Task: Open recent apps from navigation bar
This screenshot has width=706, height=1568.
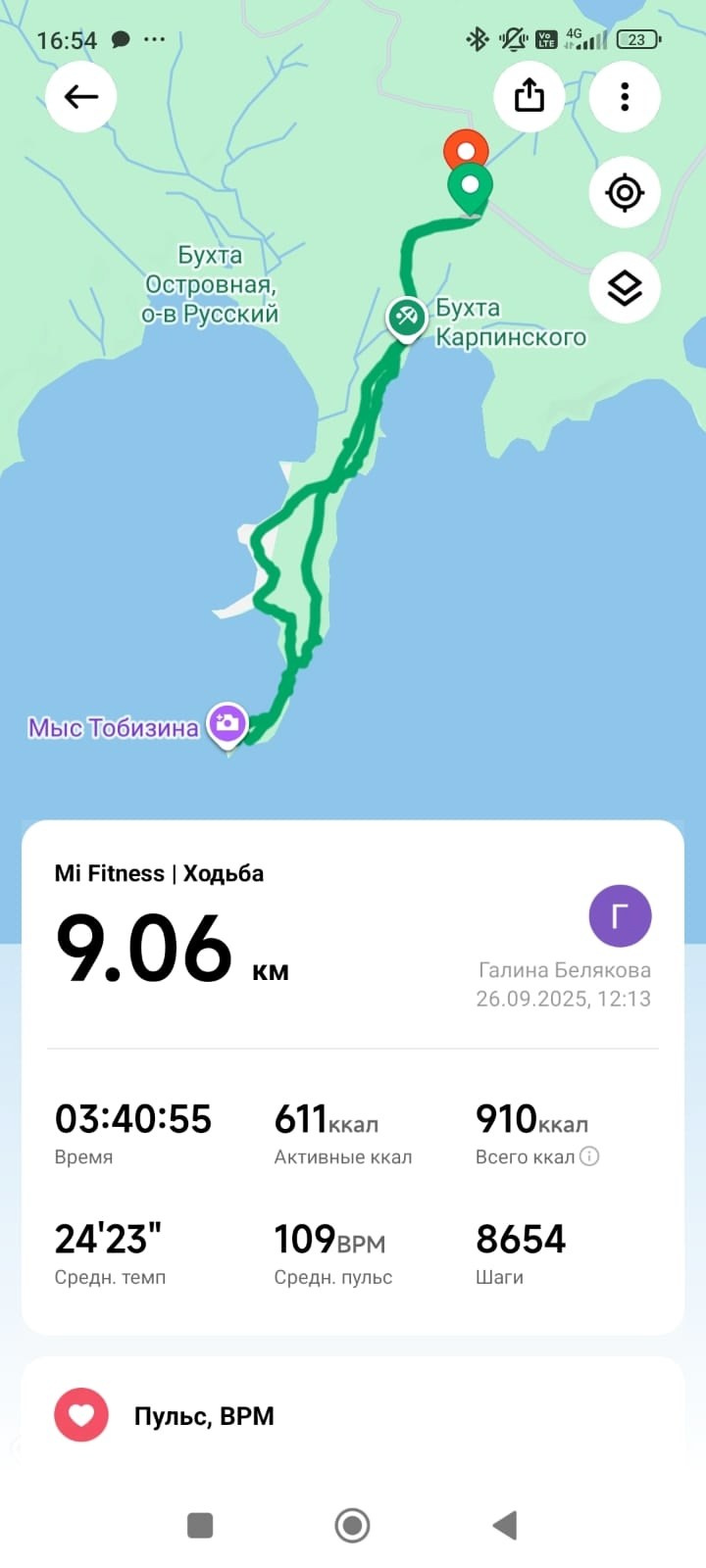Action: pyautogui.click(x=200, y=1525)
